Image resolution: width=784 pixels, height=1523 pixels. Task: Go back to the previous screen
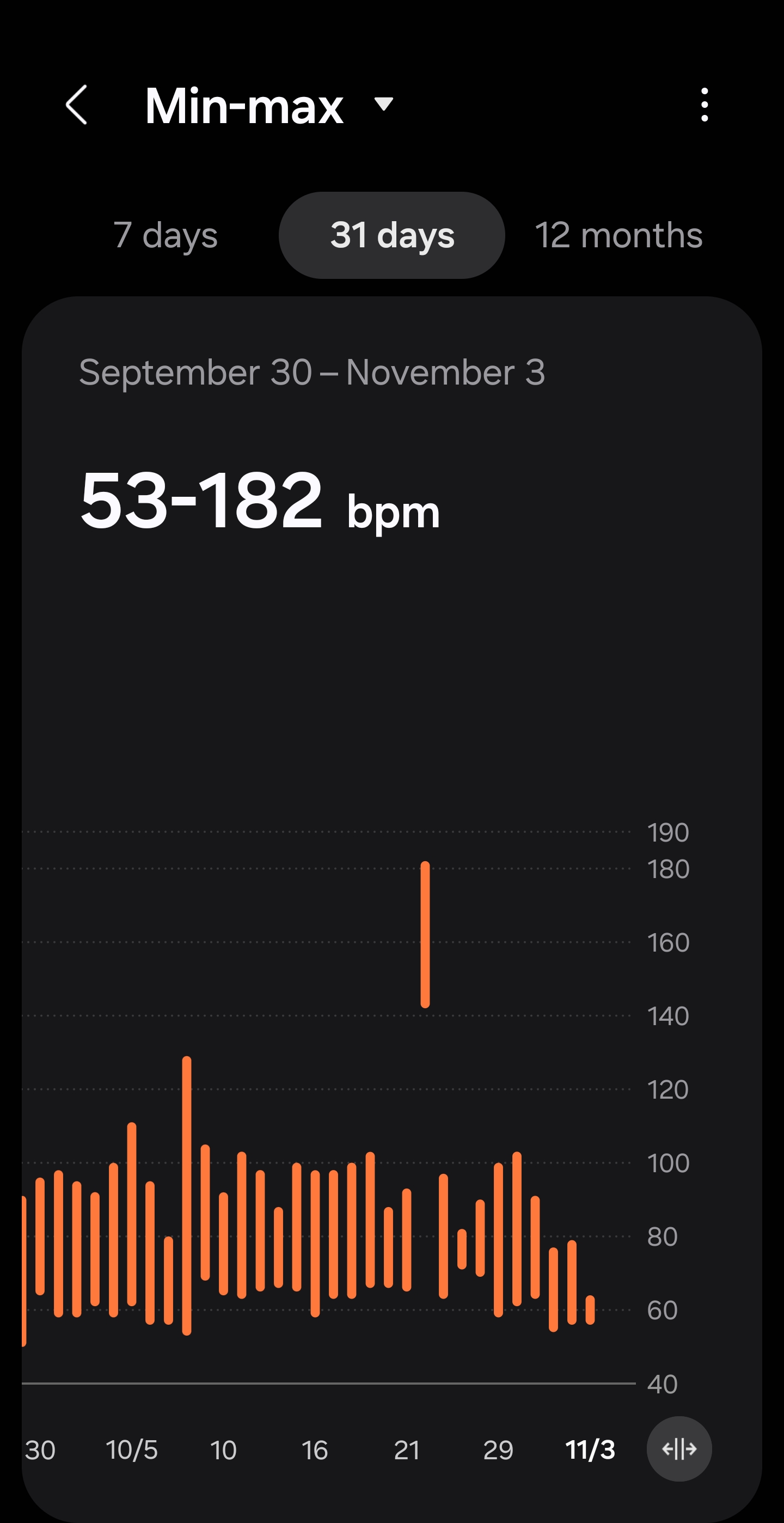click(77, 105)
